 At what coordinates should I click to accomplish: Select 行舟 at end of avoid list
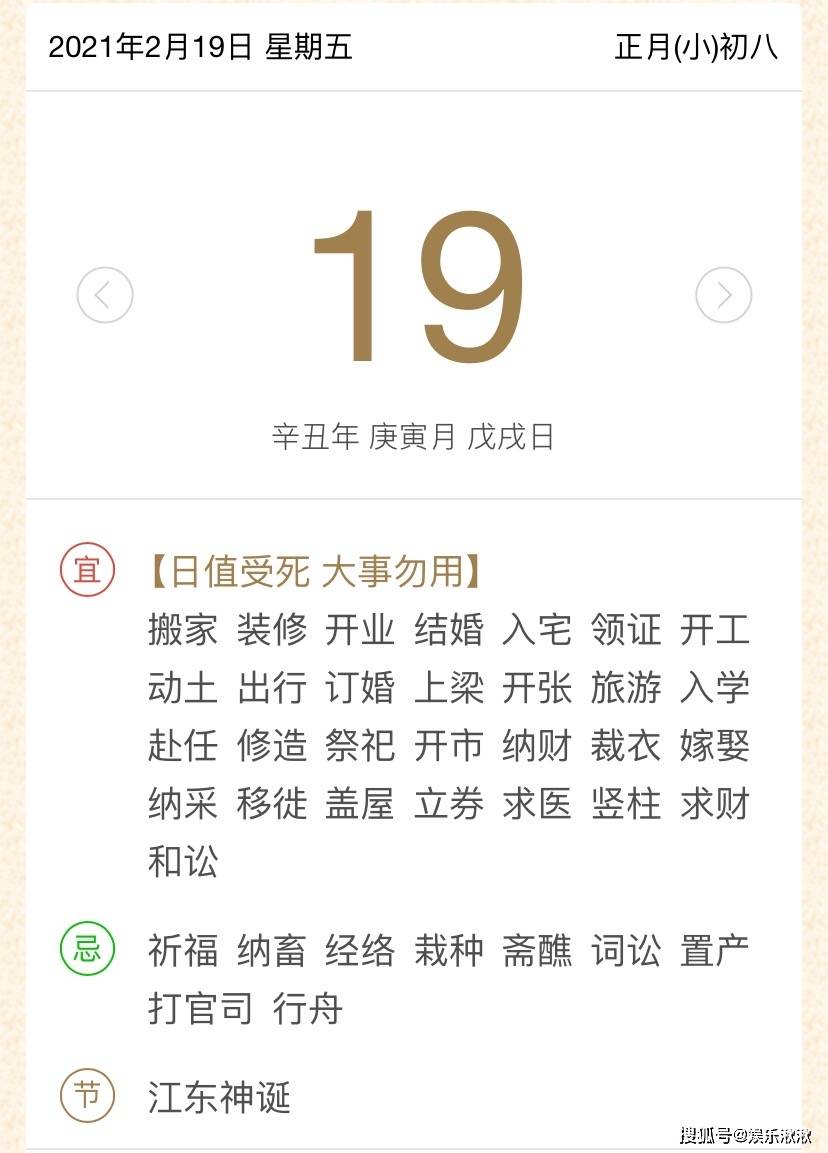310,1010
